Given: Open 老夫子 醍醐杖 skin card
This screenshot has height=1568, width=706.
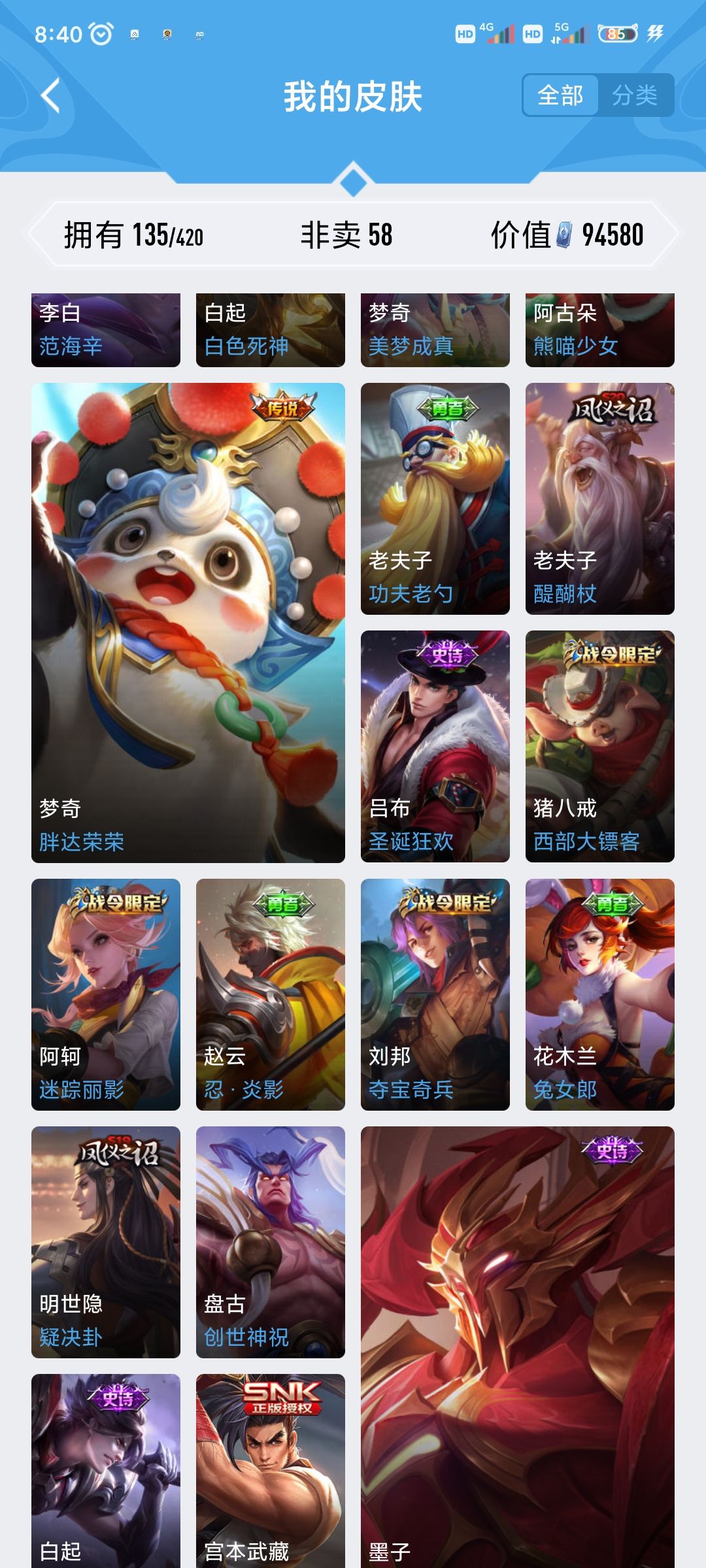Looking at the screenshot, I should click(600, 498).
